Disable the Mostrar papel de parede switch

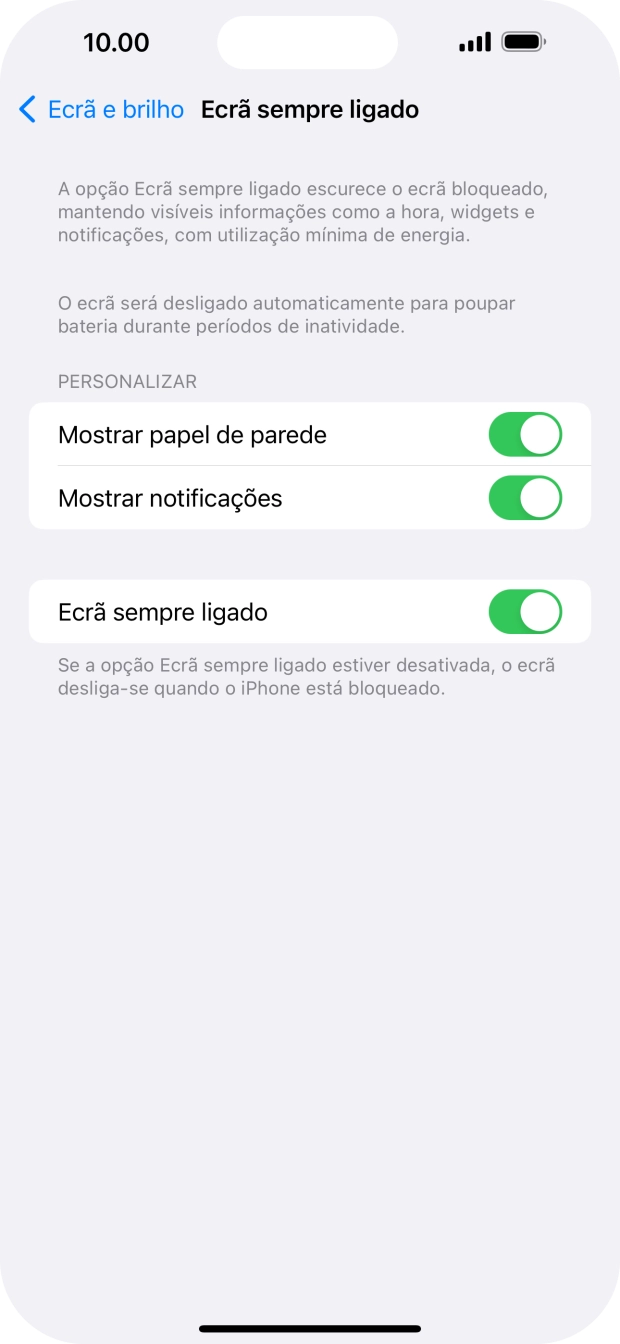point(525,435)
